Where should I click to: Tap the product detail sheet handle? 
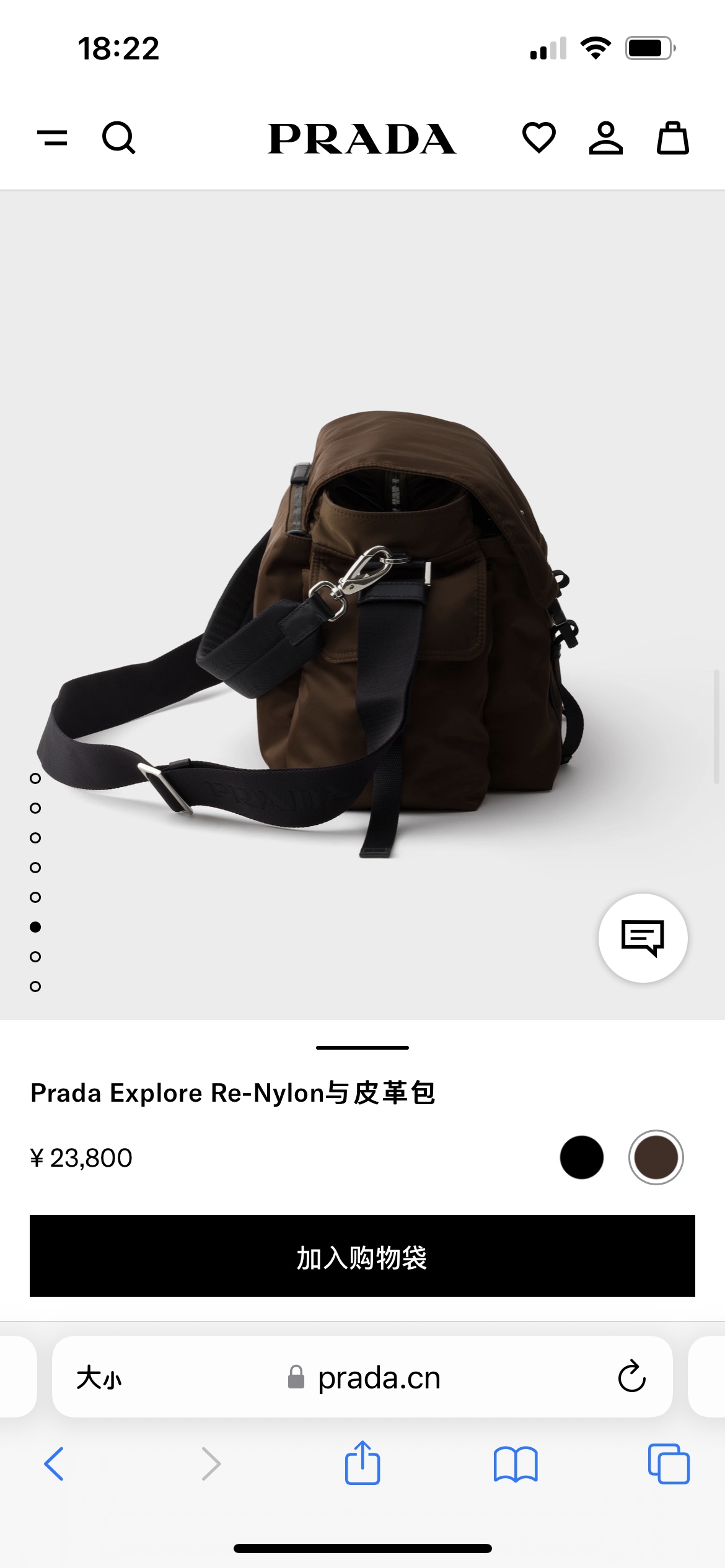click(362, 1048)
